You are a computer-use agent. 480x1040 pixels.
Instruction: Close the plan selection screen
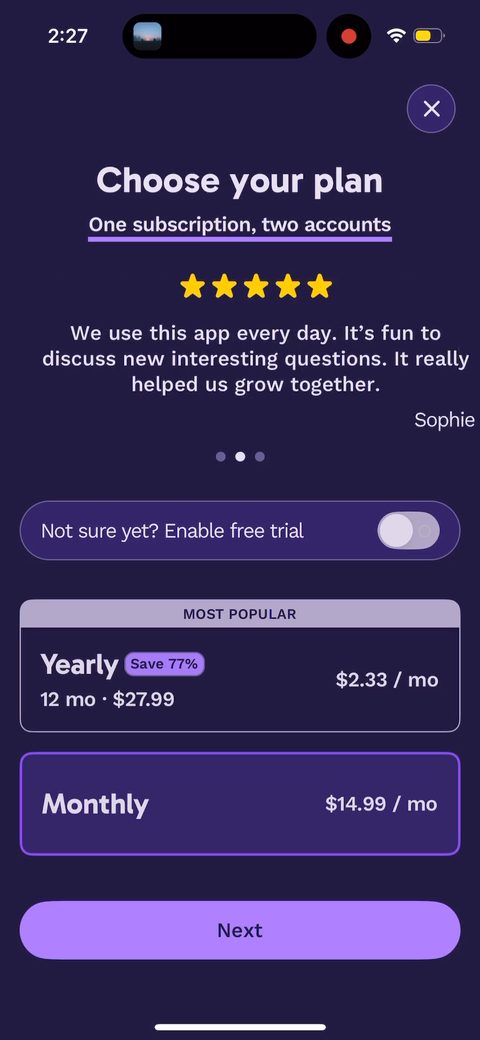coord(431,109)
